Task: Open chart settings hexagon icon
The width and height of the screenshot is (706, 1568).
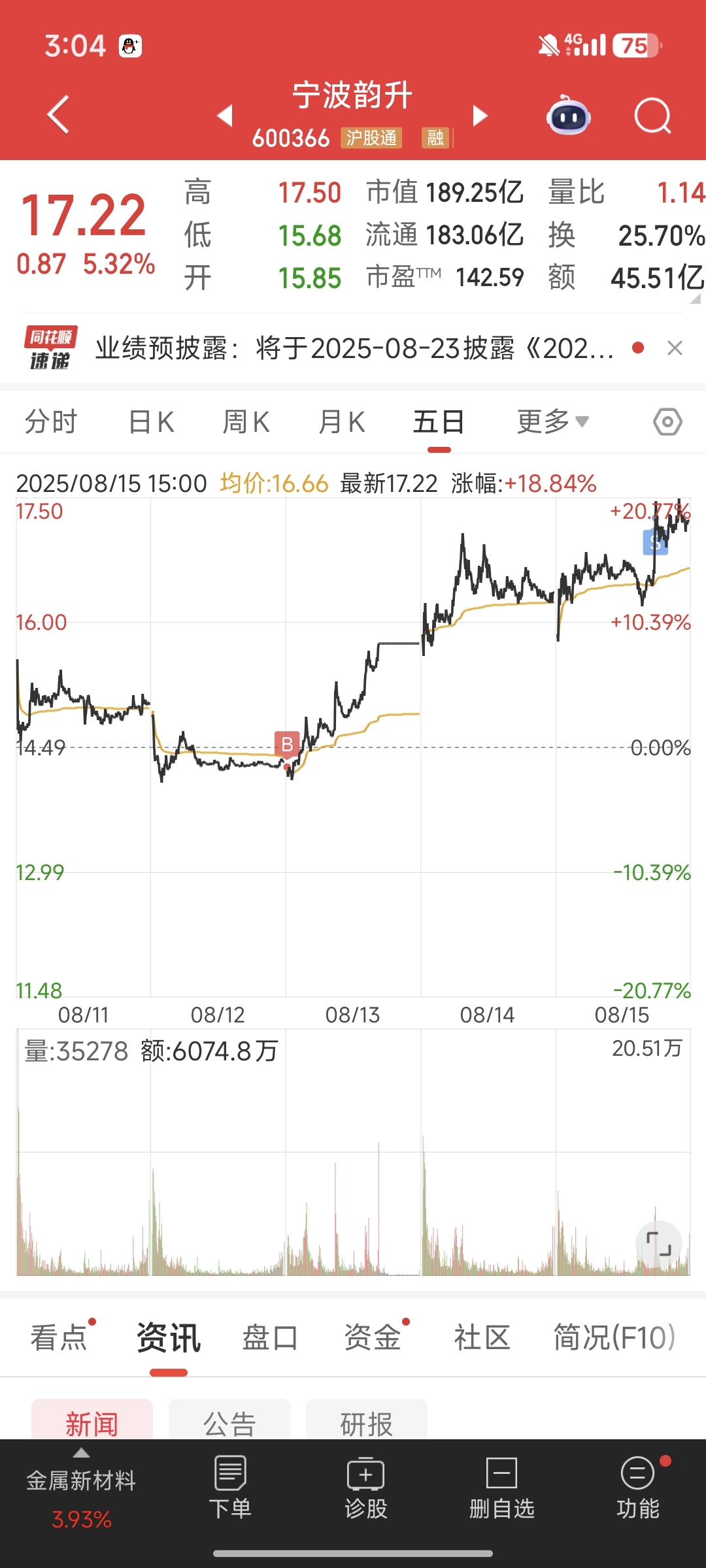Action: point(667,422)
